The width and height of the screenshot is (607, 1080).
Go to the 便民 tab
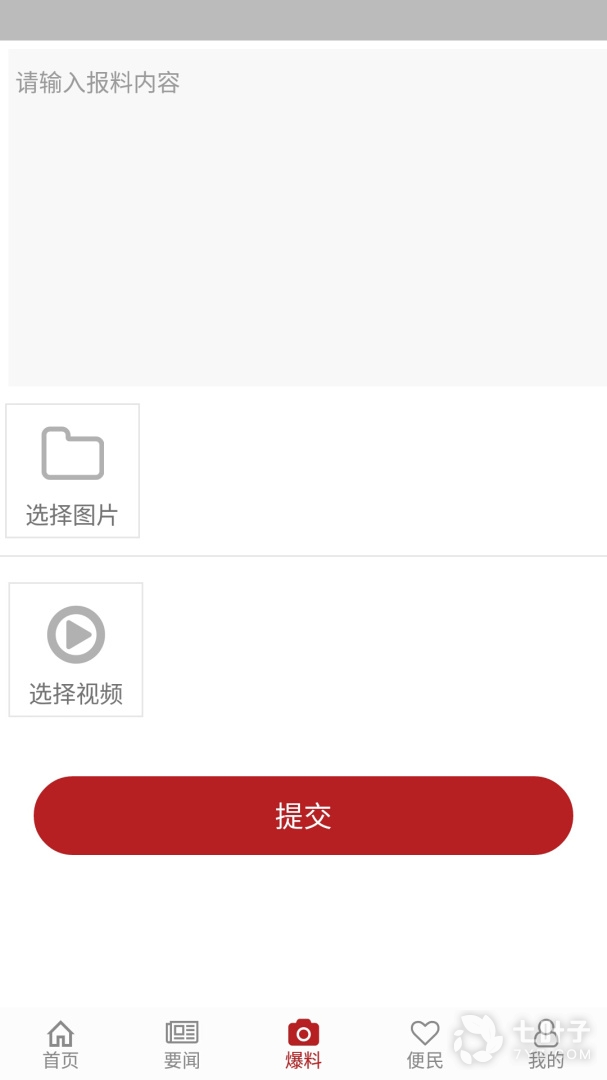point(425,1045)
